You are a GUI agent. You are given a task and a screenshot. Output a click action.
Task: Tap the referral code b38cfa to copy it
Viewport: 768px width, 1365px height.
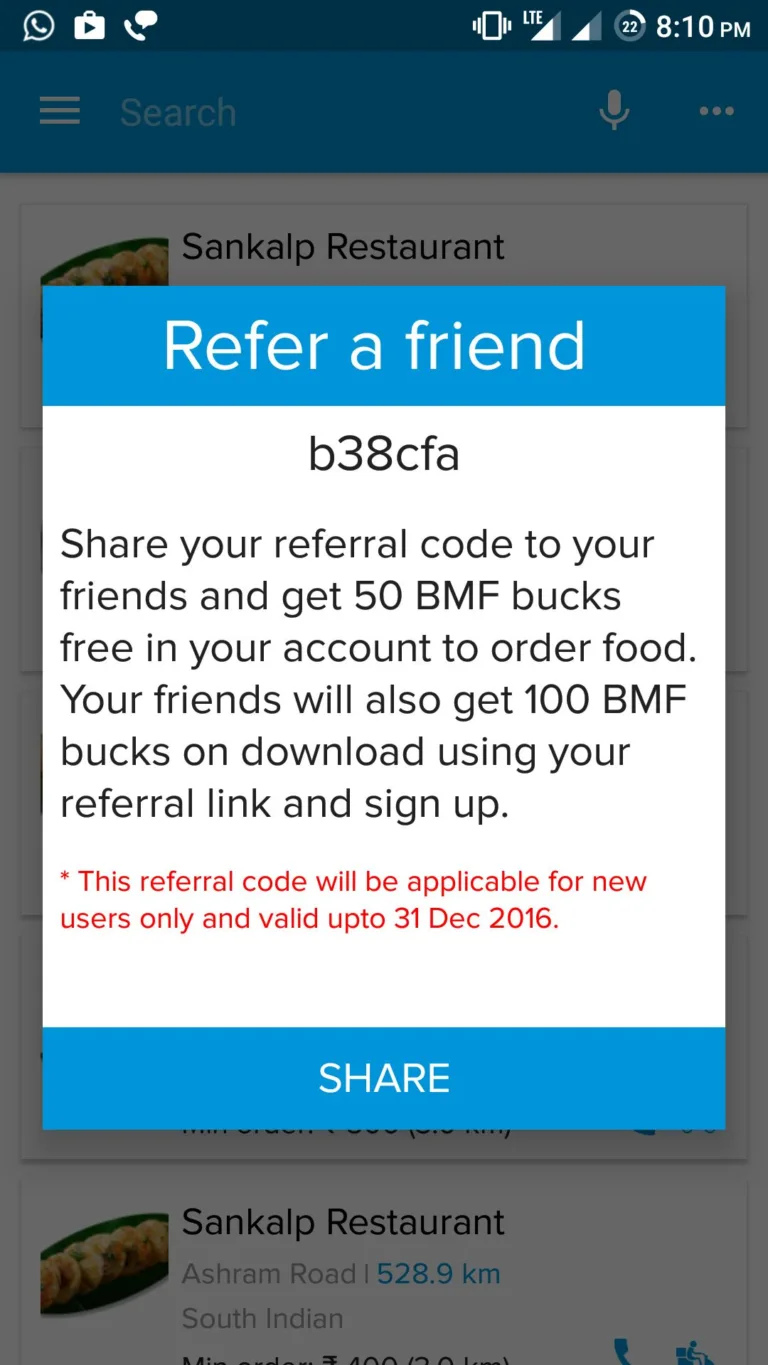pos(383,454)
